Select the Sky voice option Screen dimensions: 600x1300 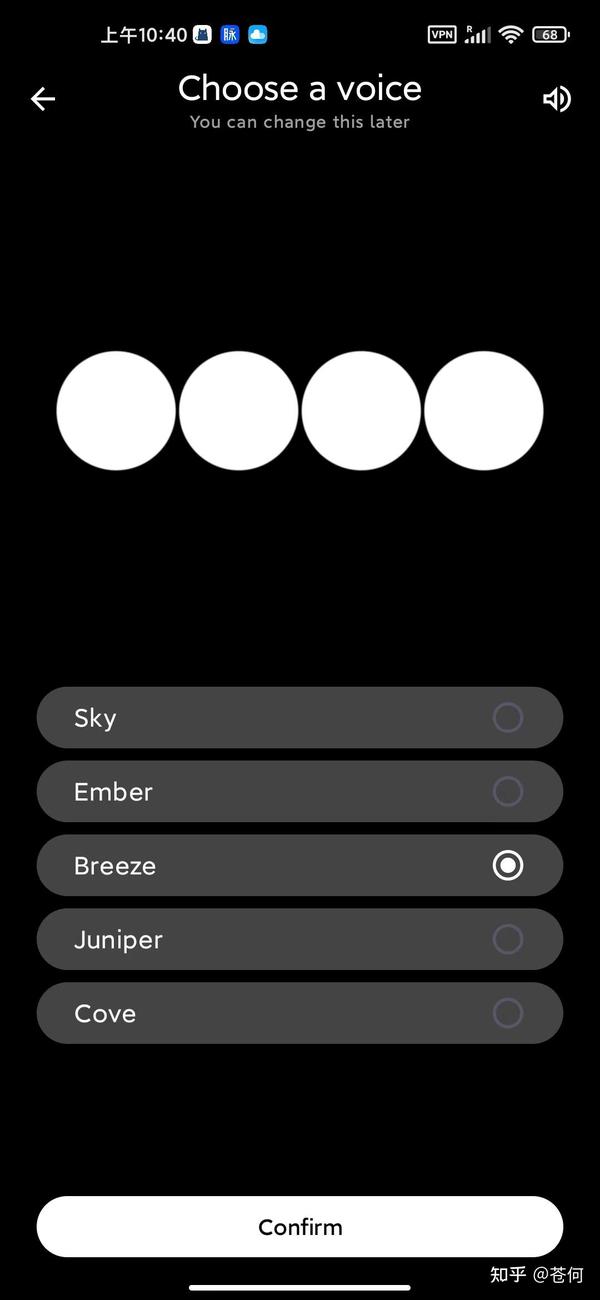tap(300, 718)
